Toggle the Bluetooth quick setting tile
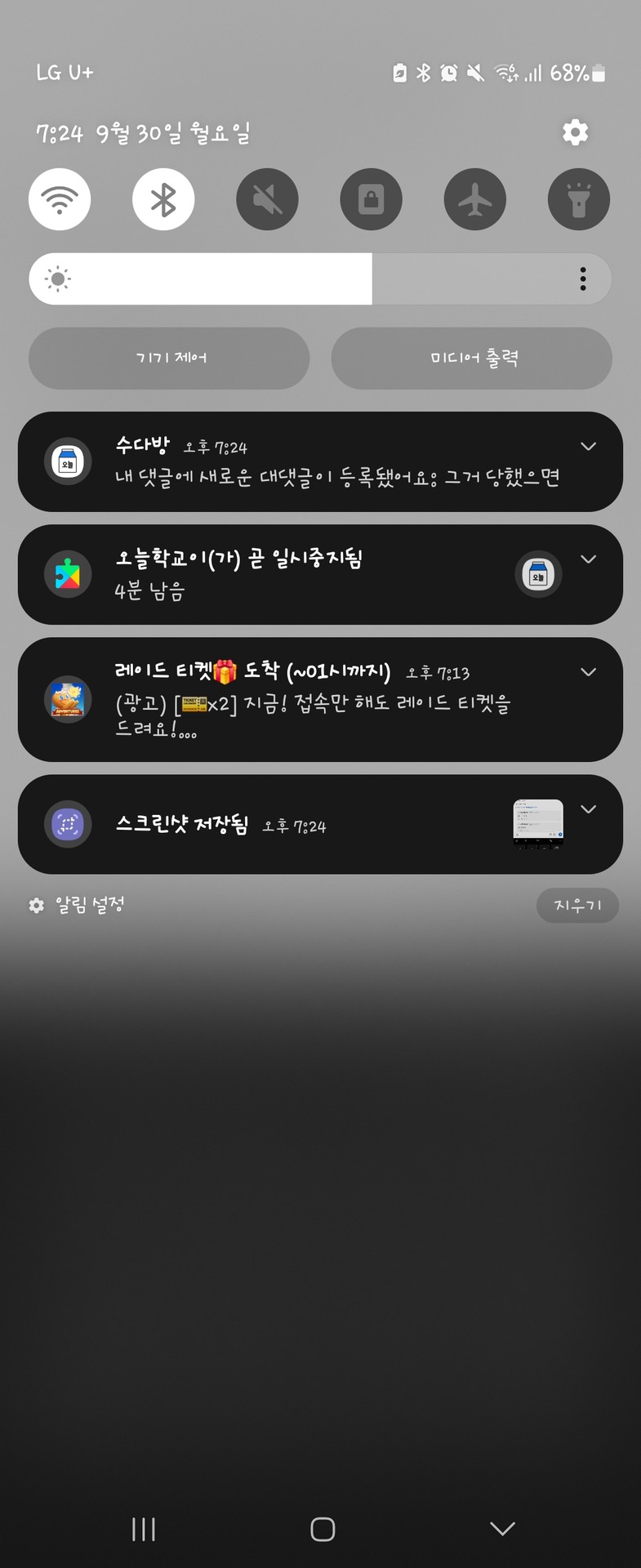Viewport: 641px width, 1568px height. tap(162, 199)
